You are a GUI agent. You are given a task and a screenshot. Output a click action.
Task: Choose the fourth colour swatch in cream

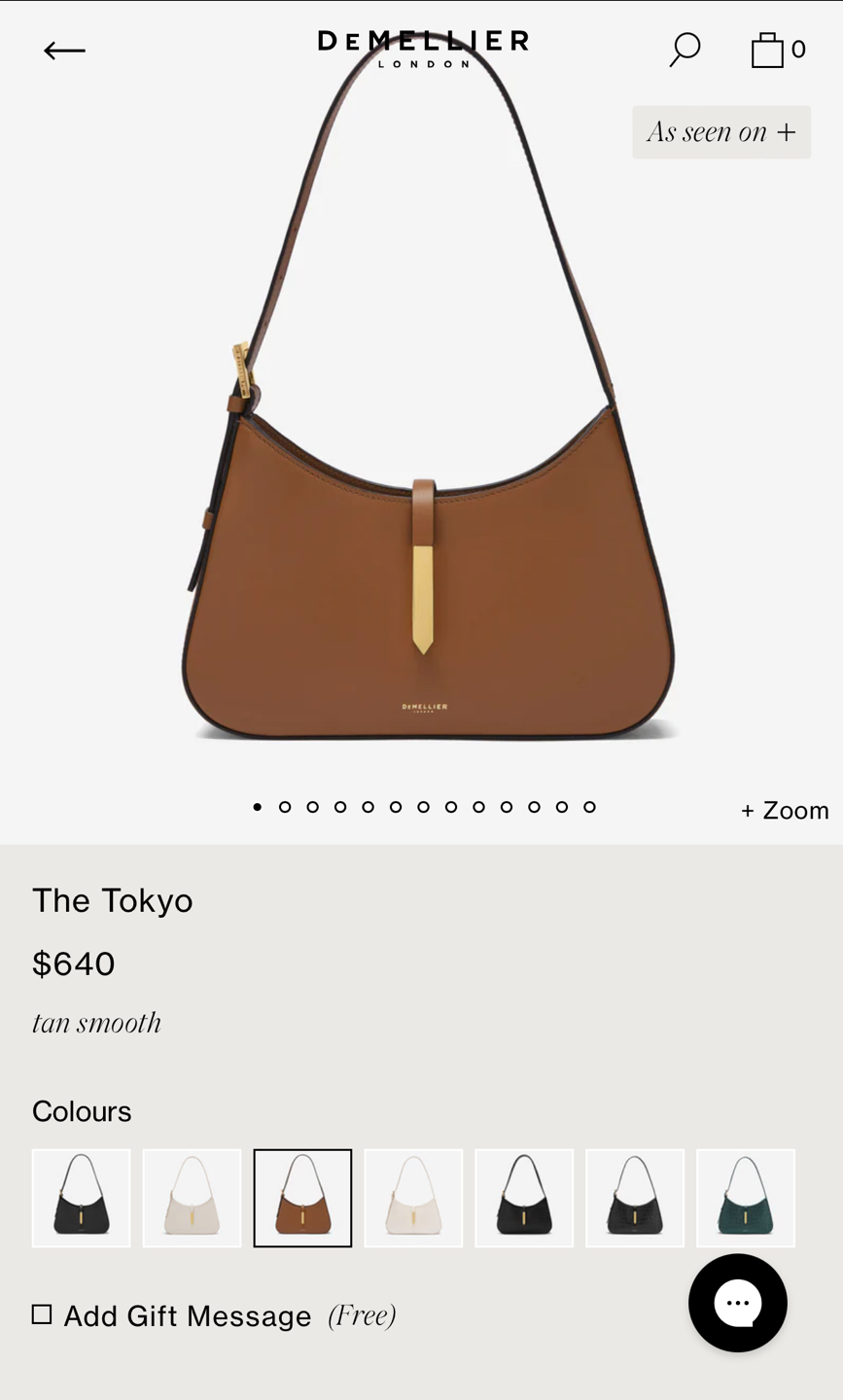tap(413, 1198)
